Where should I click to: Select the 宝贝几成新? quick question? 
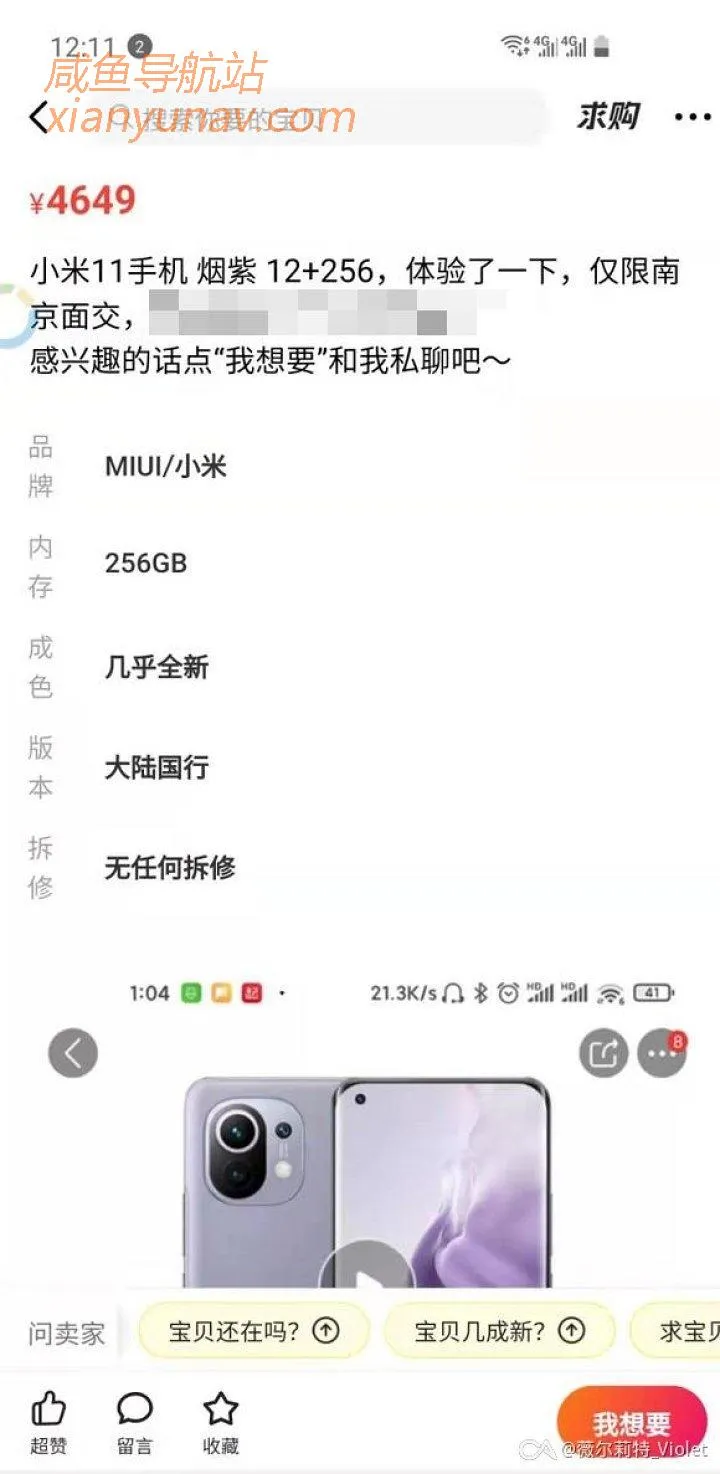click(x=499, y=1331)
